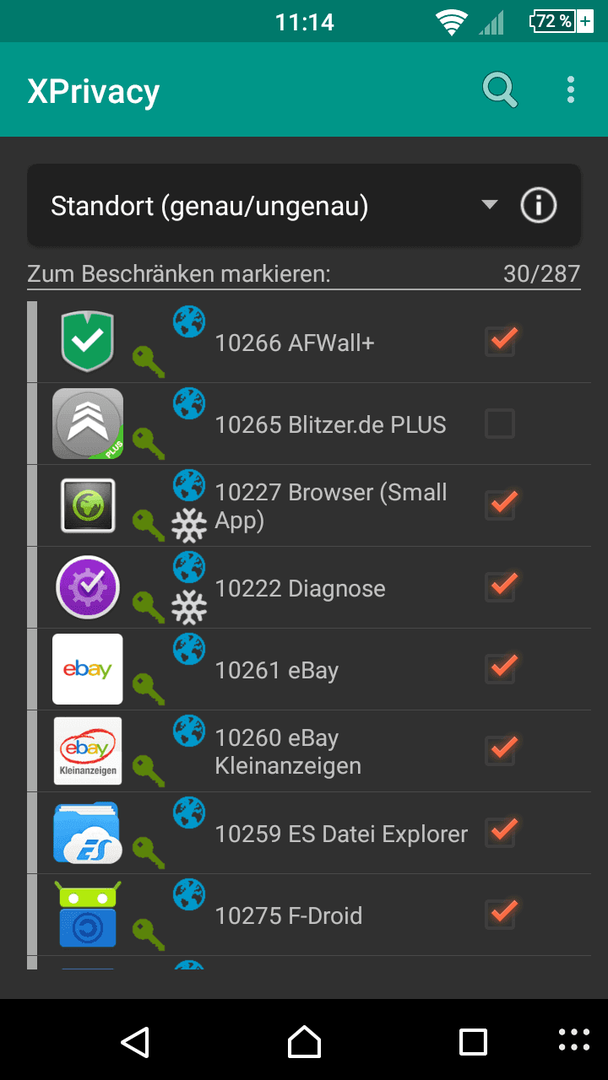The width and height of the screenshot is (608, 1080).
Task: Toggle the eBay Kleinanzeigen checkbox
Action: tap(500, 751)
